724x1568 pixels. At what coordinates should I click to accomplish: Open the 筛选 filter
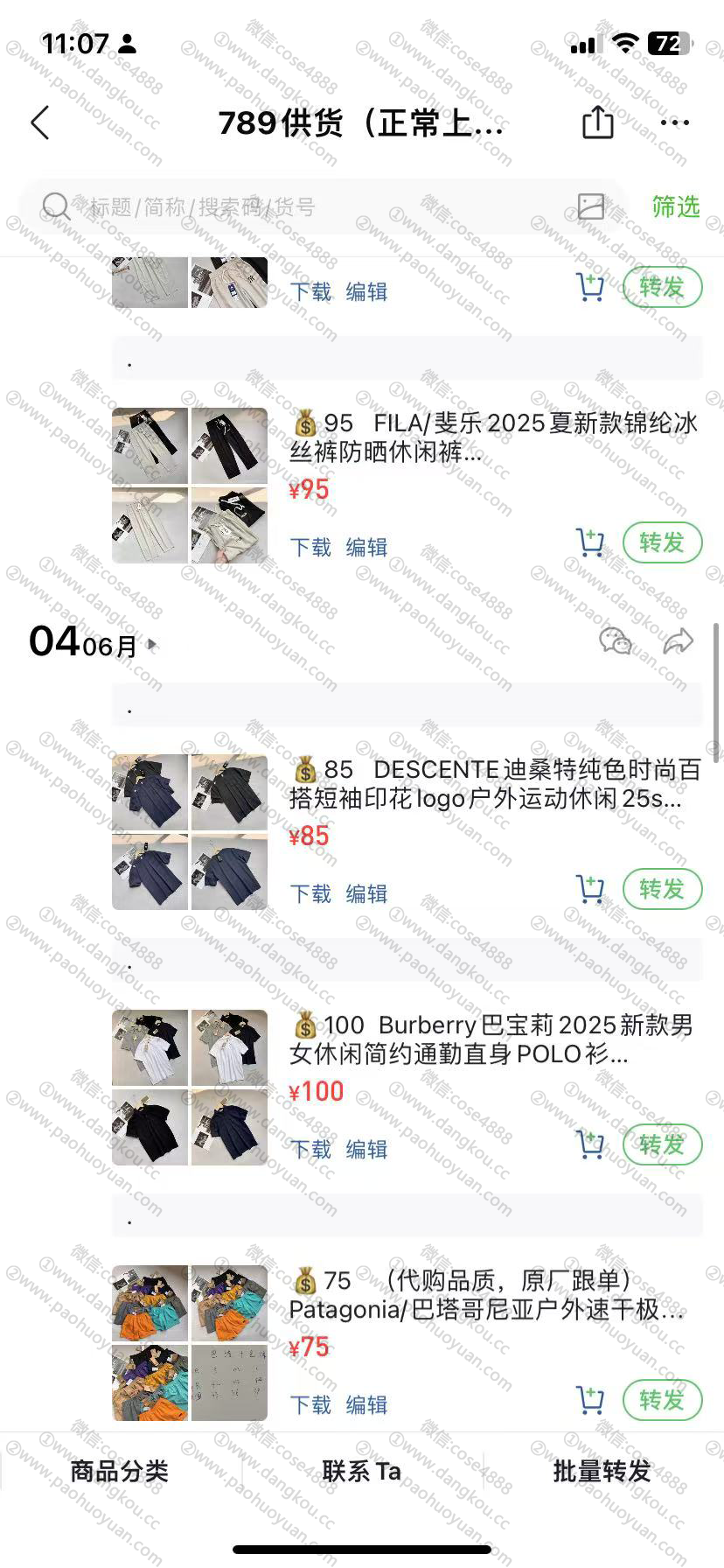675,206
